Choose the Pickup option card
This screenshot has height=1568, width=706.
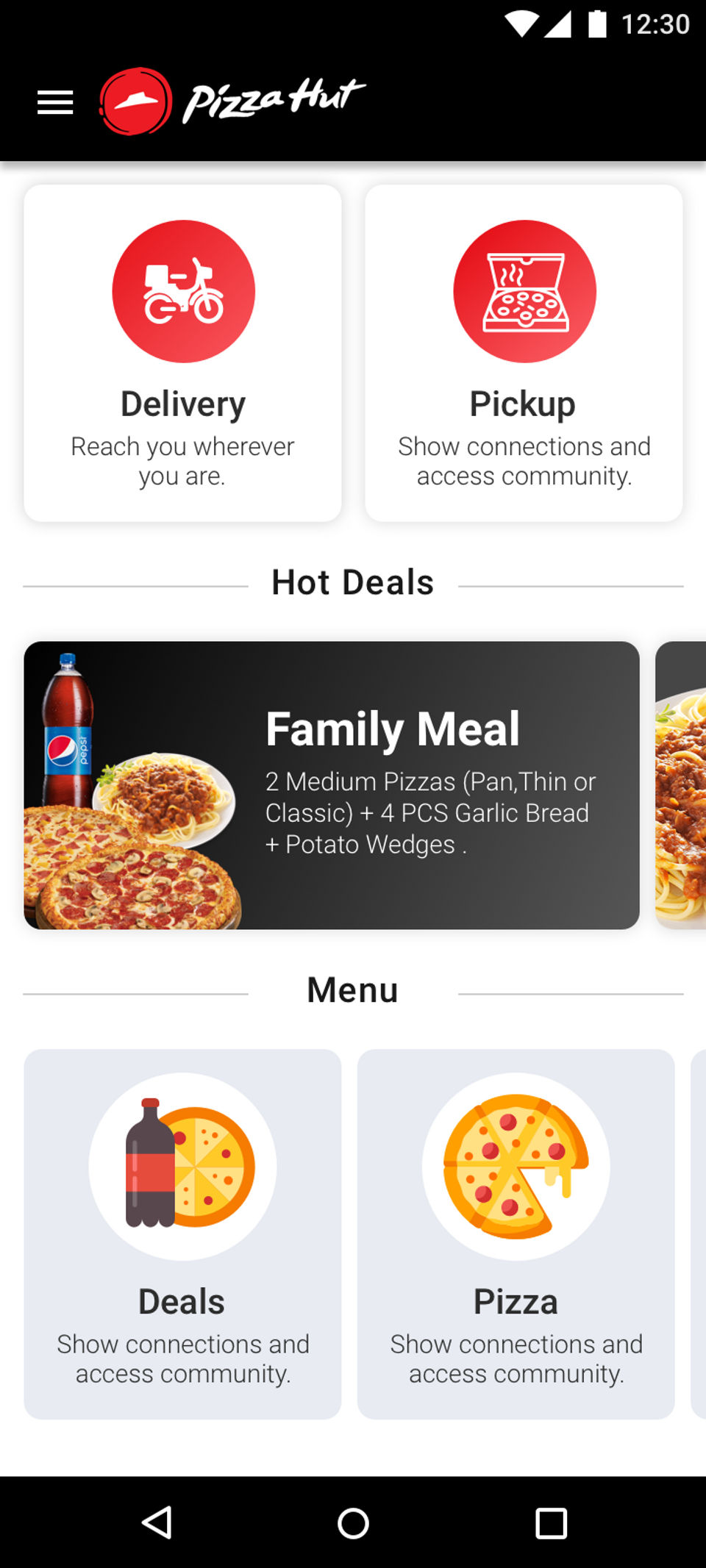point(524,353)
